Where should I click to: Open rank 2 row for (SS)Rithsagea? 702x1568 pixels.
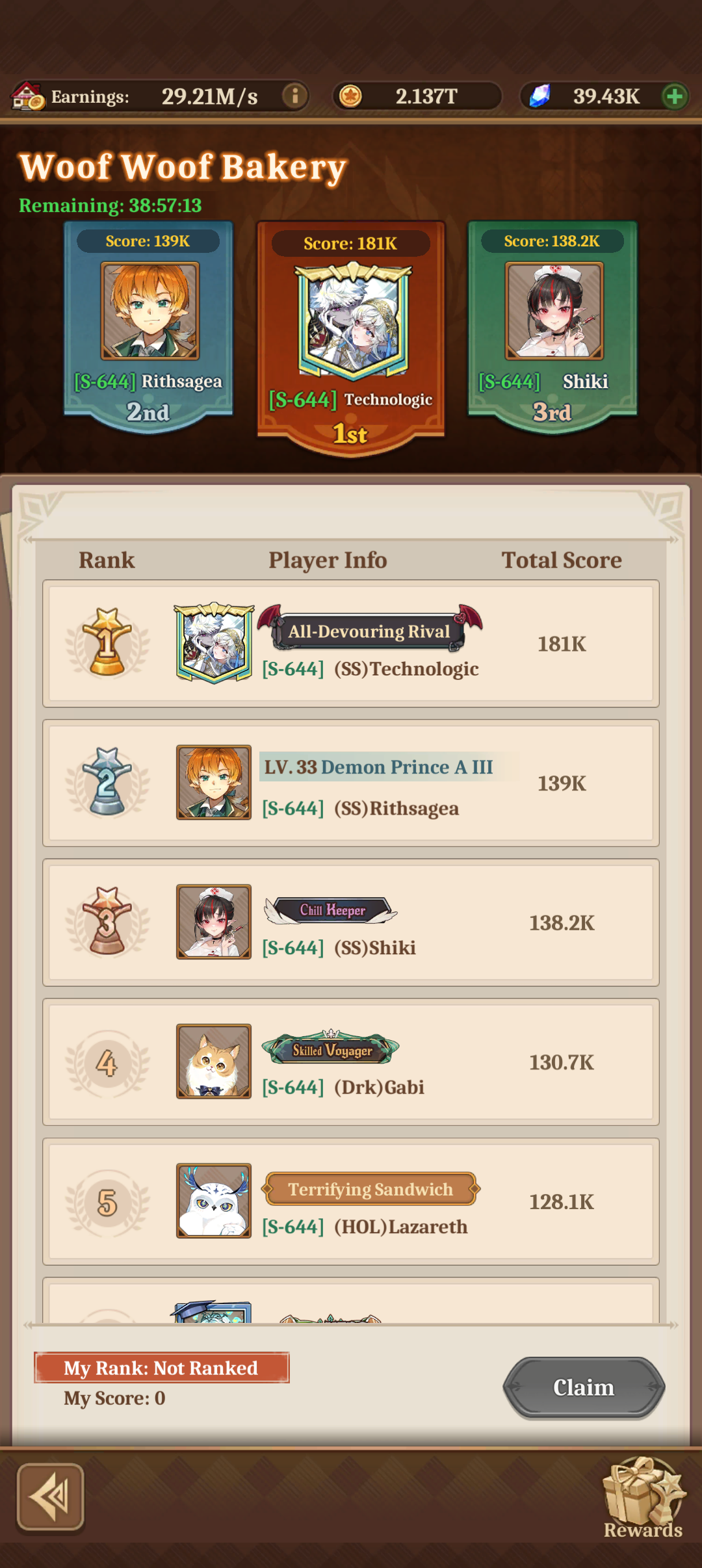point(351,783)
